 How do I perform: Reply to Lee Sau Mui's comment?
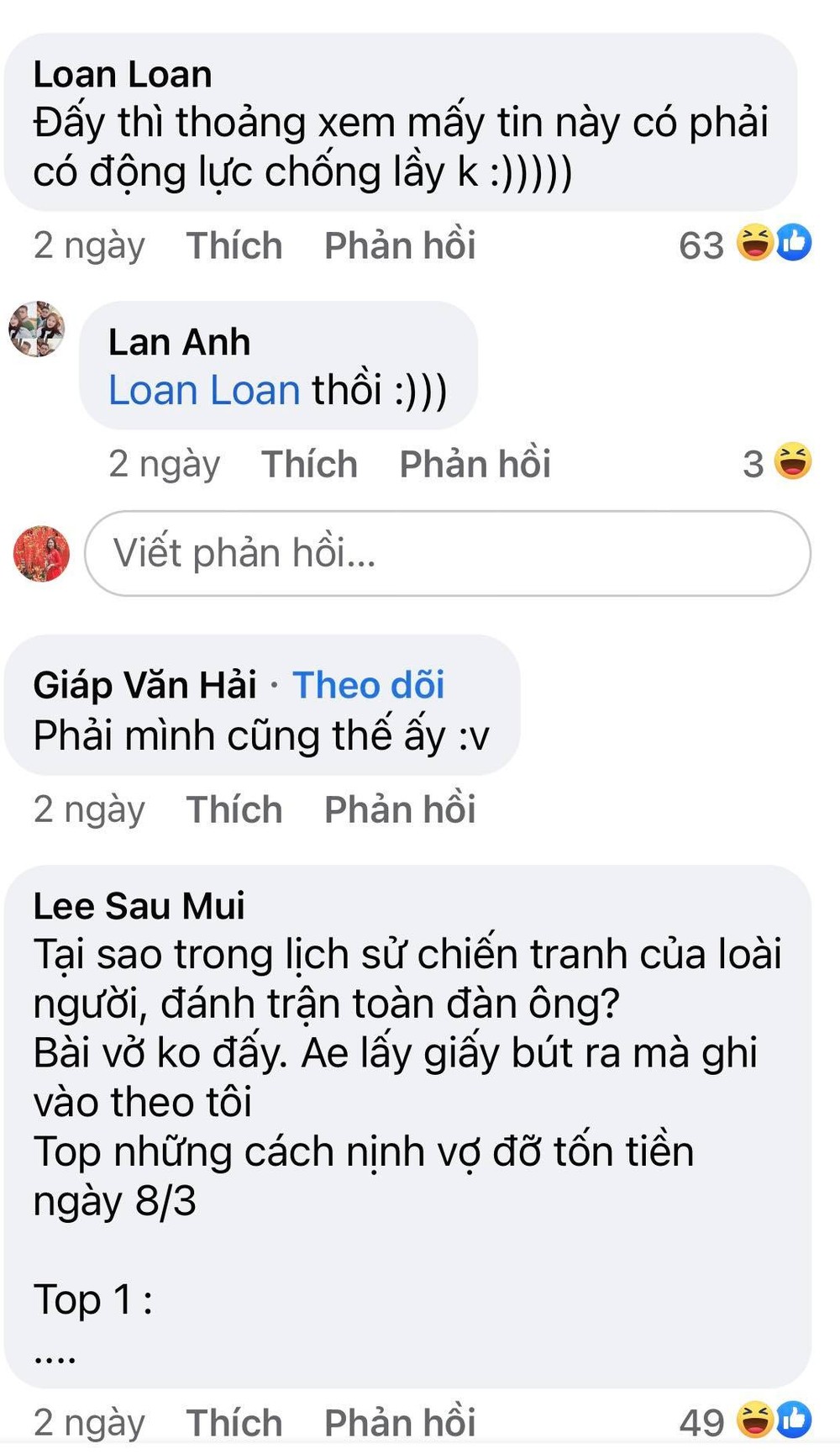tap(400, 1423)
